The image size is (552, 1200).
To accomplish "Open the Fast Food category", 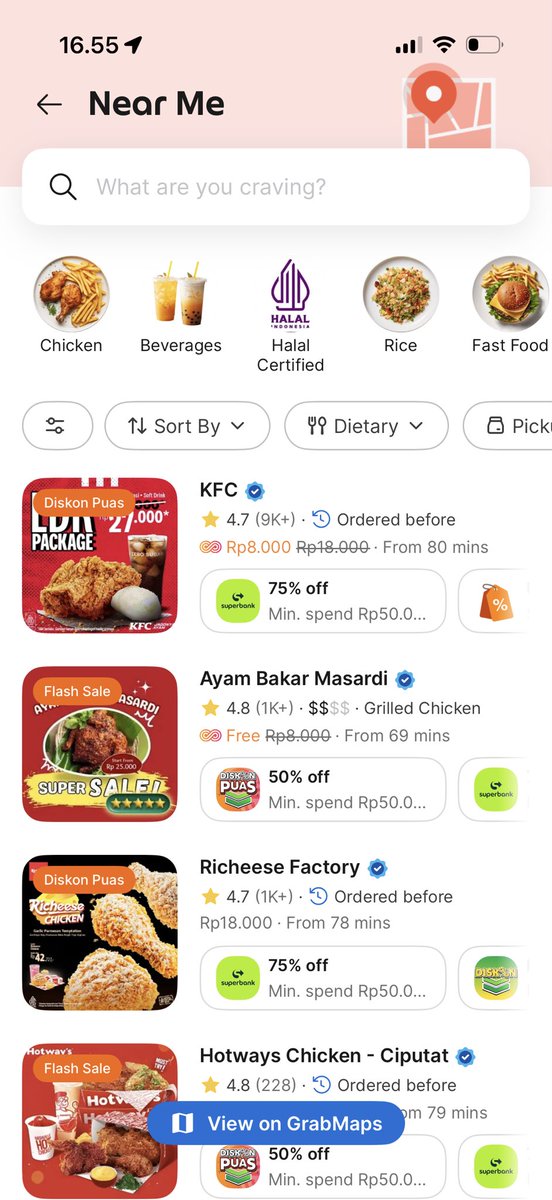I will [510, 306].
